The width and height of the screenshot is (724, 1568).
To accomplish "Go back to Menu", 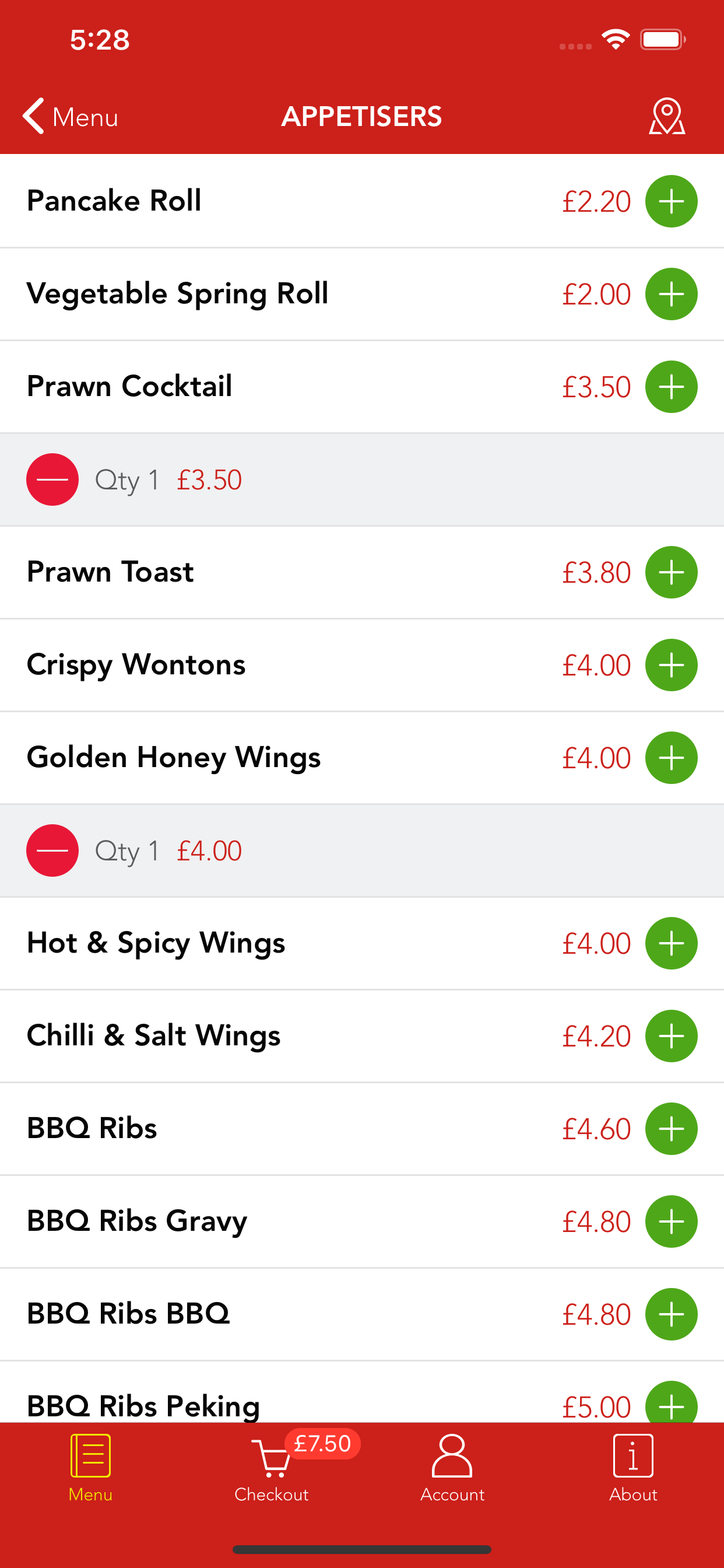I will pyautogui.click(x=71, y=116).
